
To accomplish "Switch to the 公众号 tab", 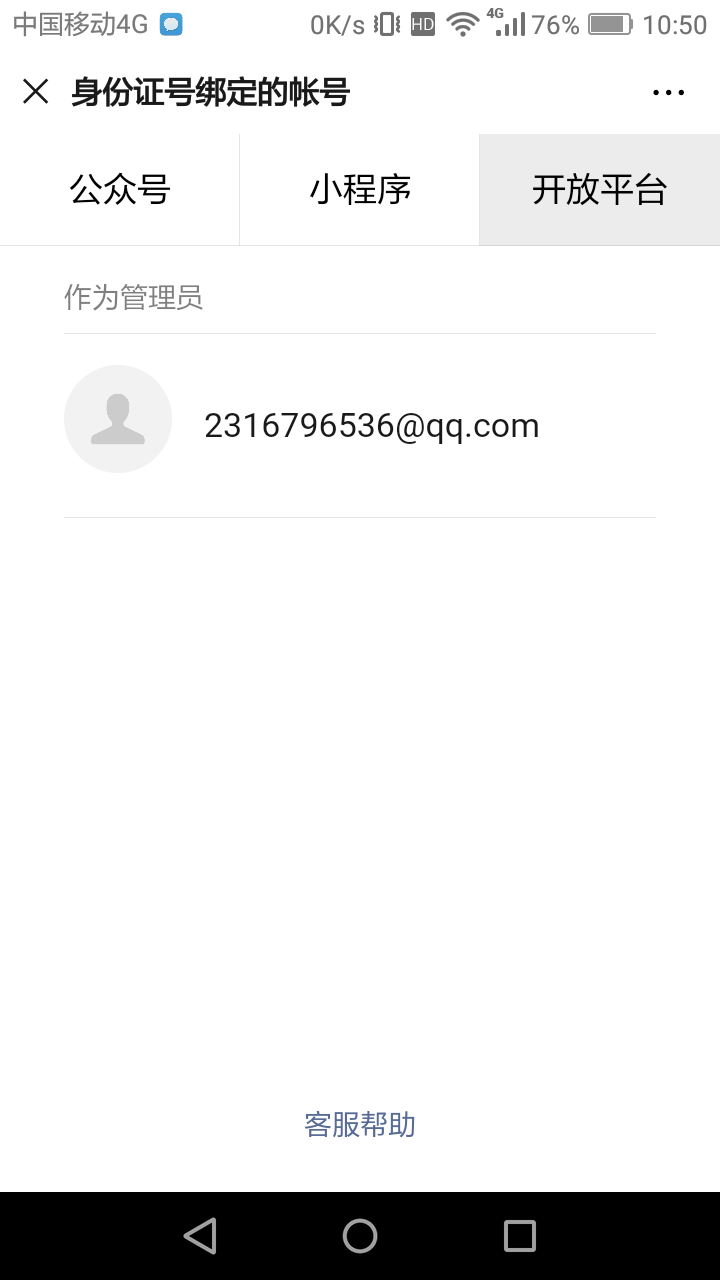I will click(120, 189).
